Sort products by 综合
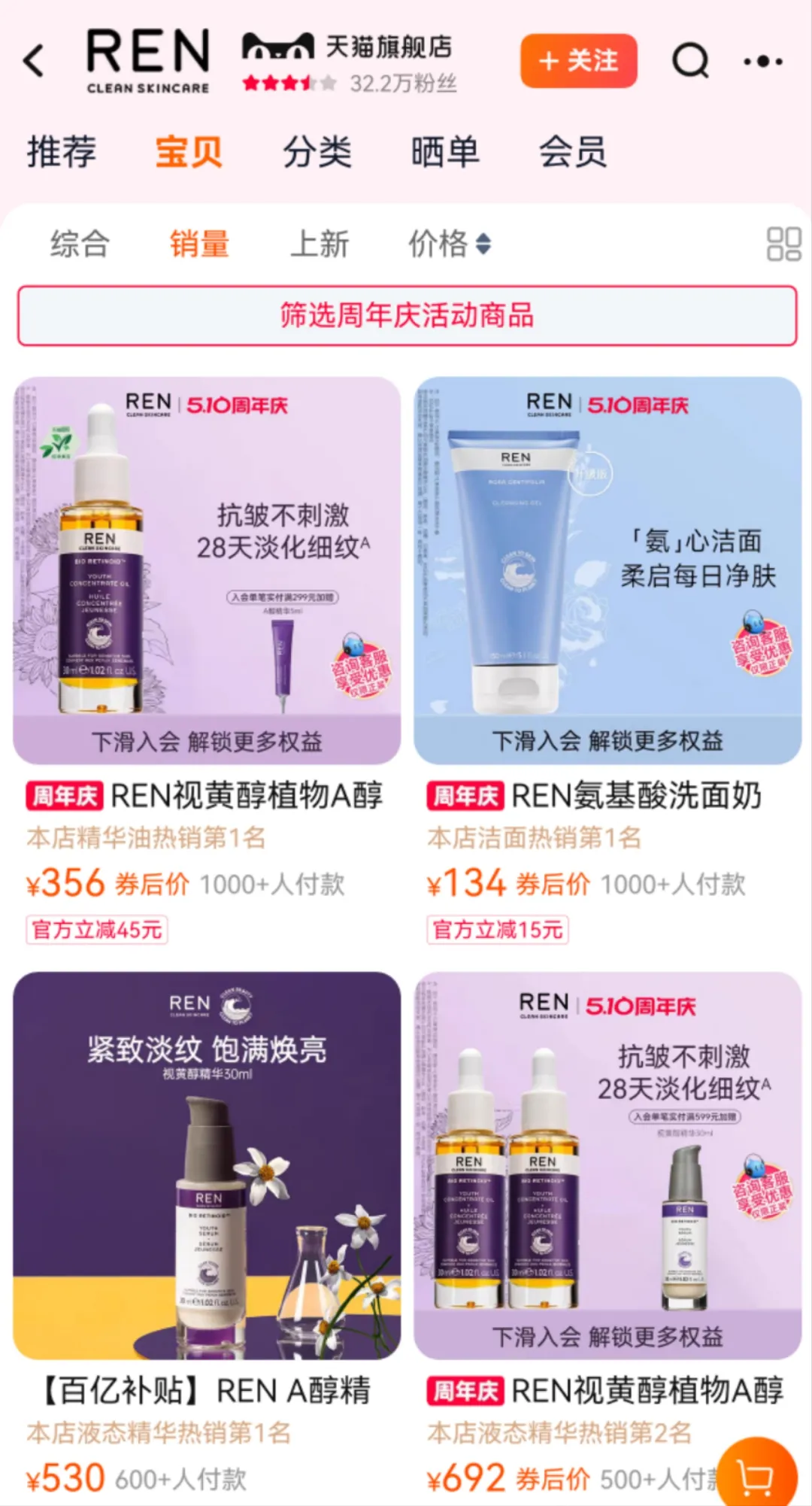 80,244
